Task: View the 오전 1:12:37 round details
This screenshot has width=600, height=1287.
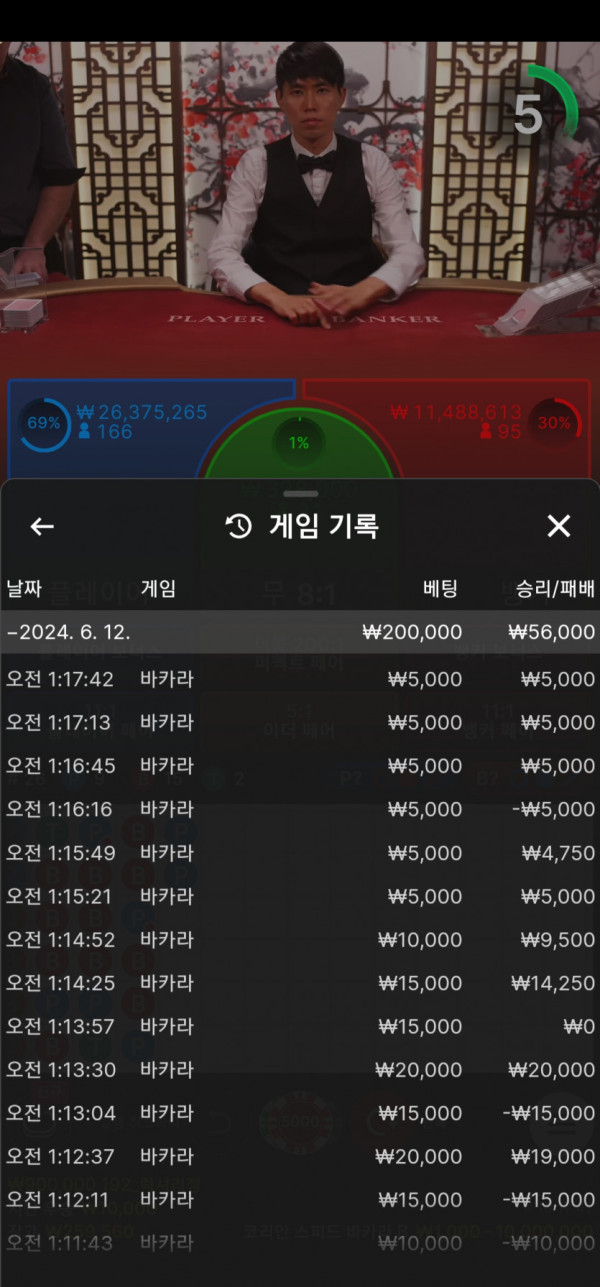Action: click(x=300, y=1156)
